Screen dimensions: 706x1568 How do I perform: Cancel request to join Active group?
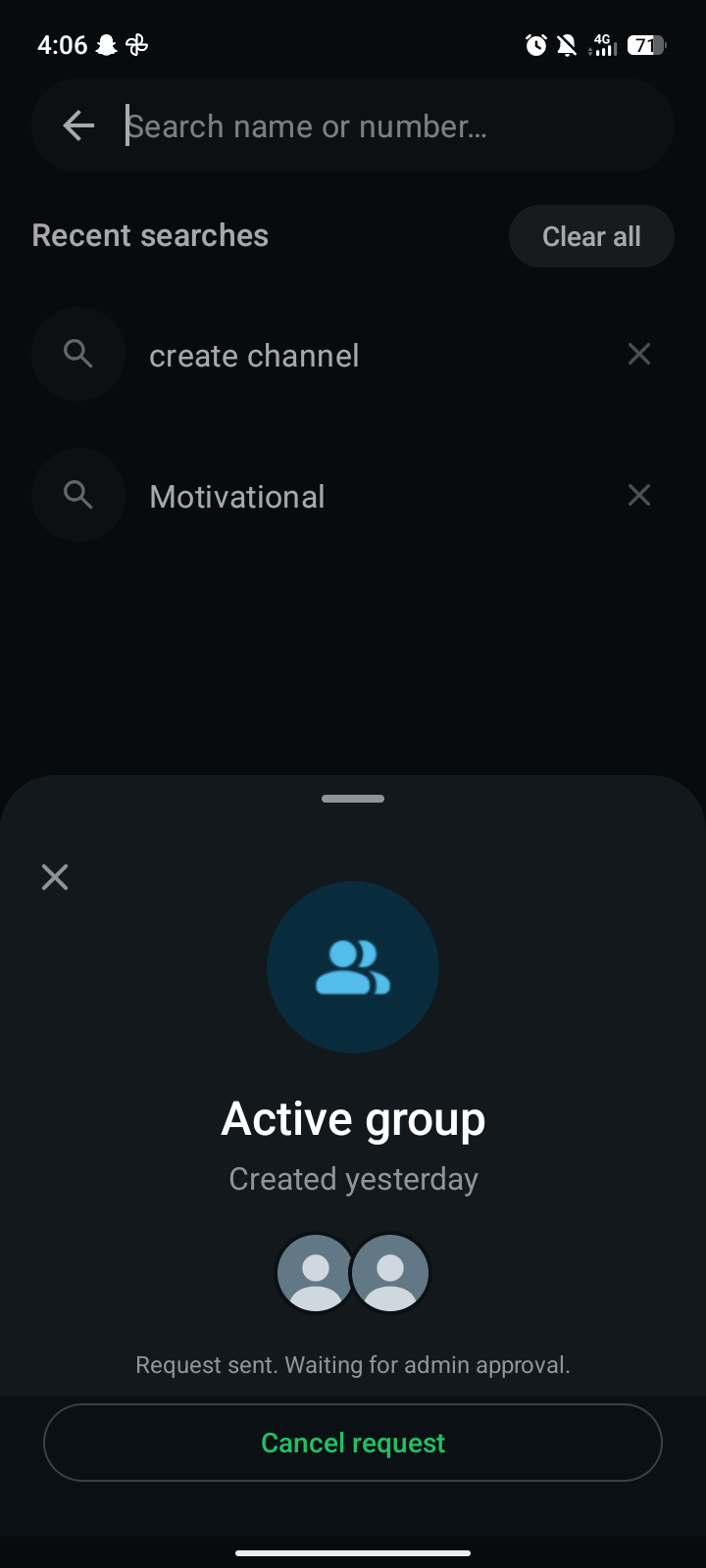353,1443
